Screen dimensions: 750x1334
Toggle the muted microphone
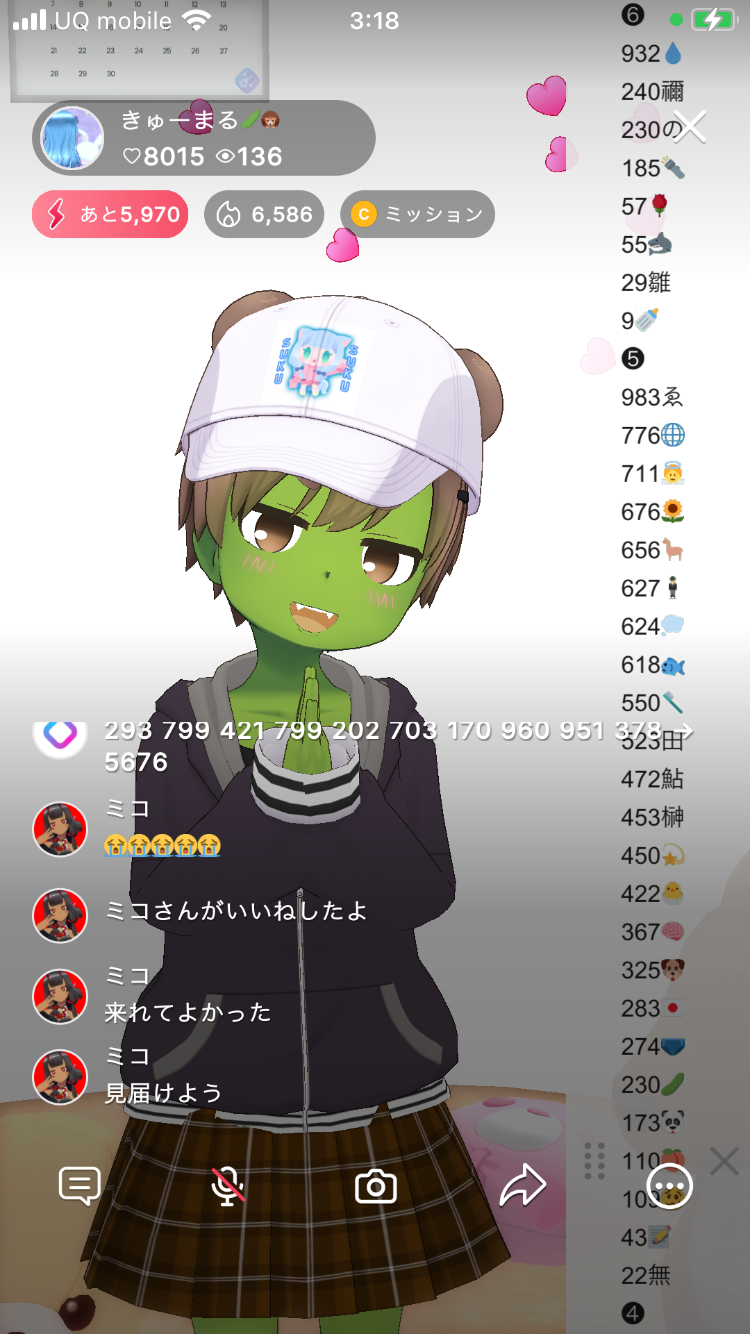click(228, 1187)
